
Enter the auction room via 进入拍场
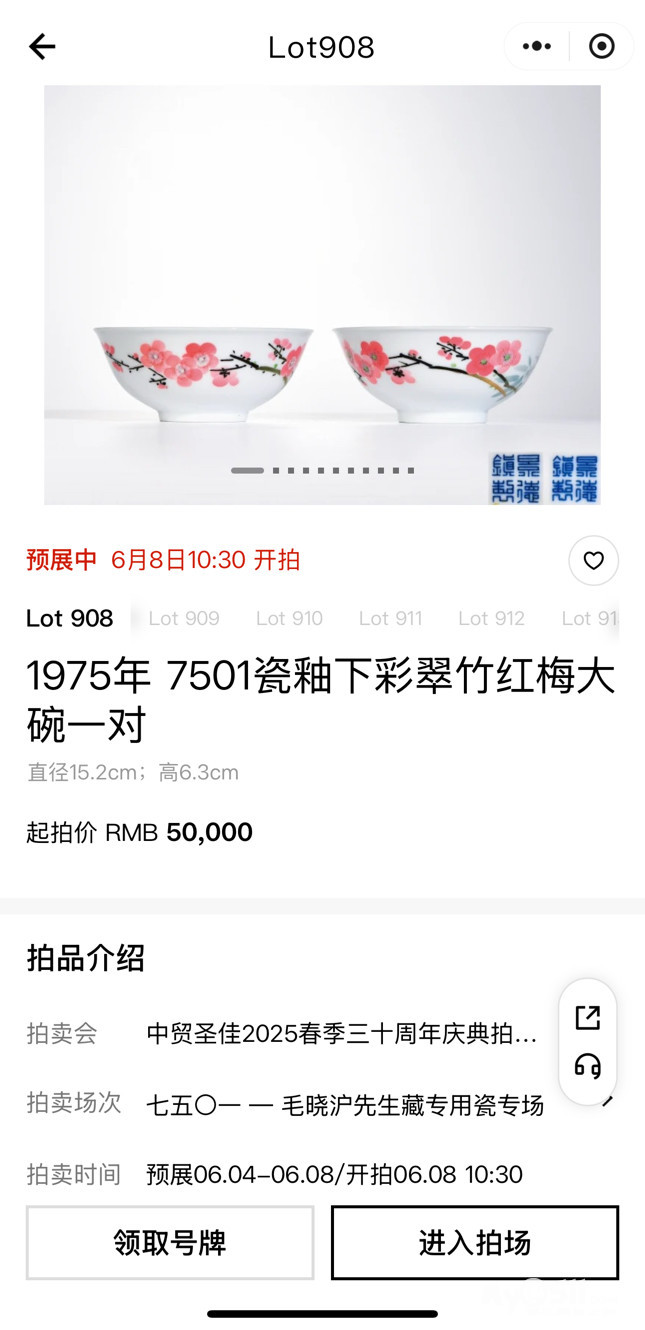[x=475, y=1242]
